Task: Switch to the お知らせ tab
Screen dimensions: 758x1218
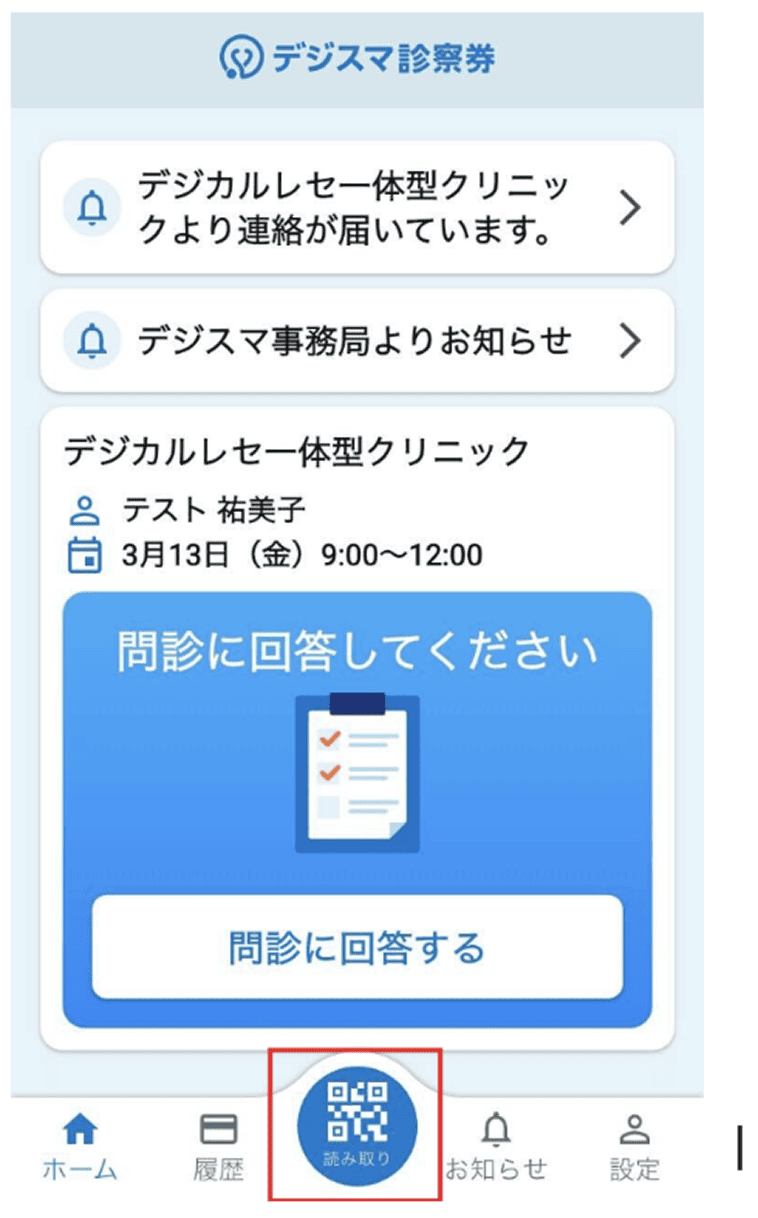Action: (x=496, y=1147)
